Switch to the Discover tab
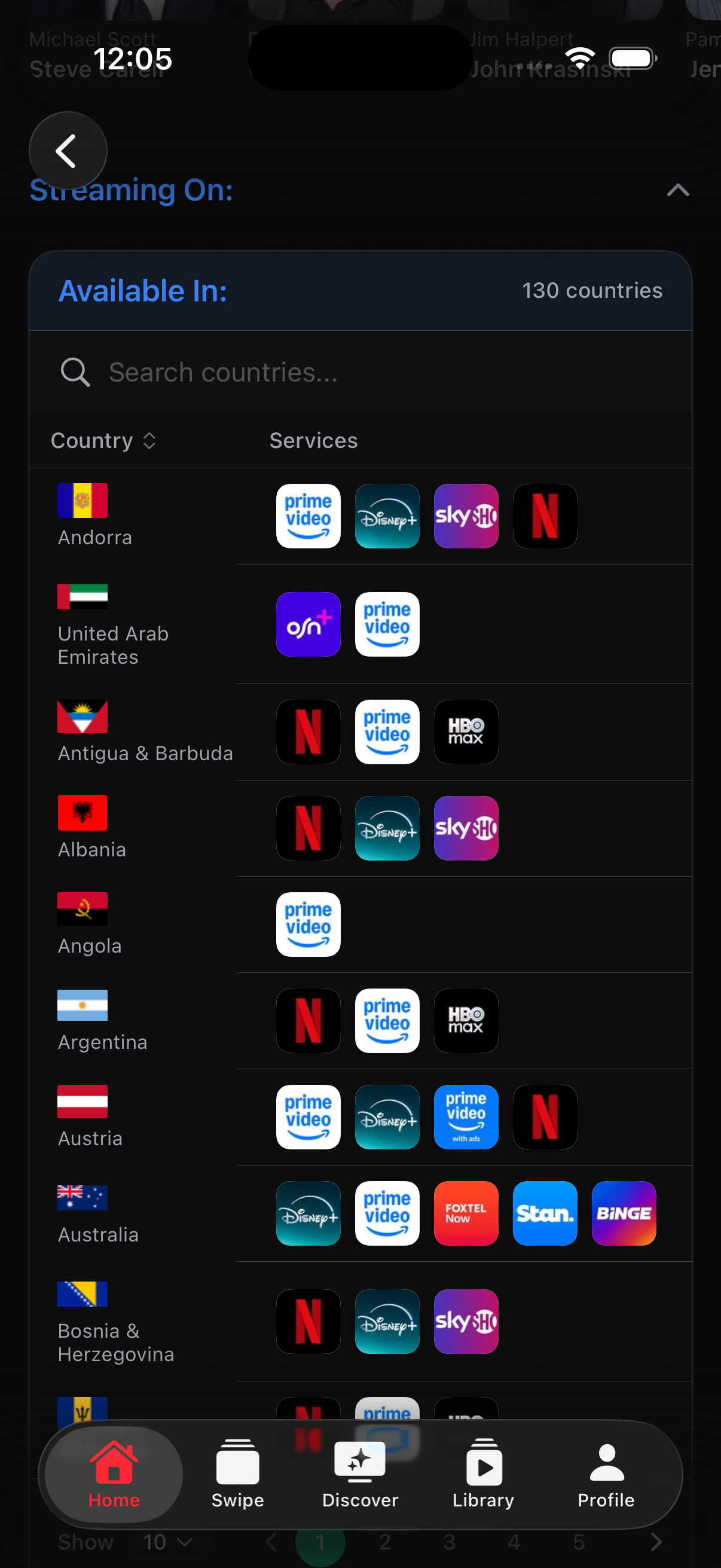The width and height of the screenshot is (721, 1568). point(359,1470)
